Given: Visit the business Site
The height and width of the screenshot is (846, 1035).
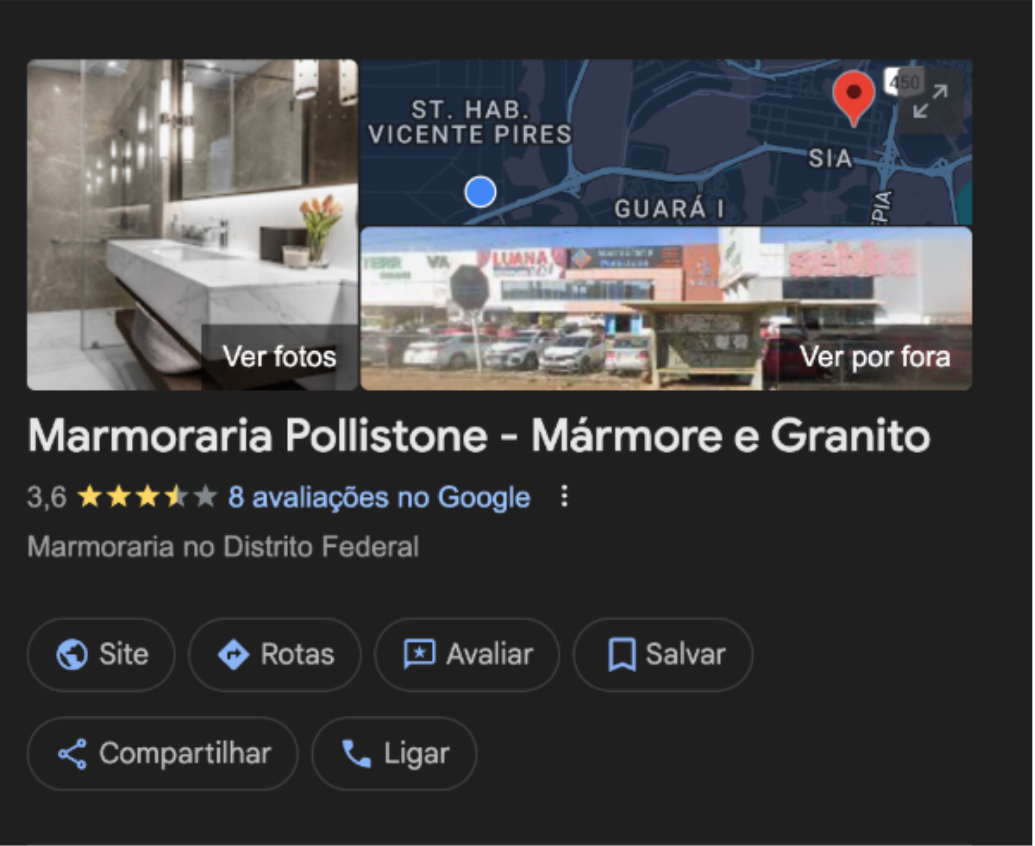Looking at the screenshot, I should pos(102,655).
